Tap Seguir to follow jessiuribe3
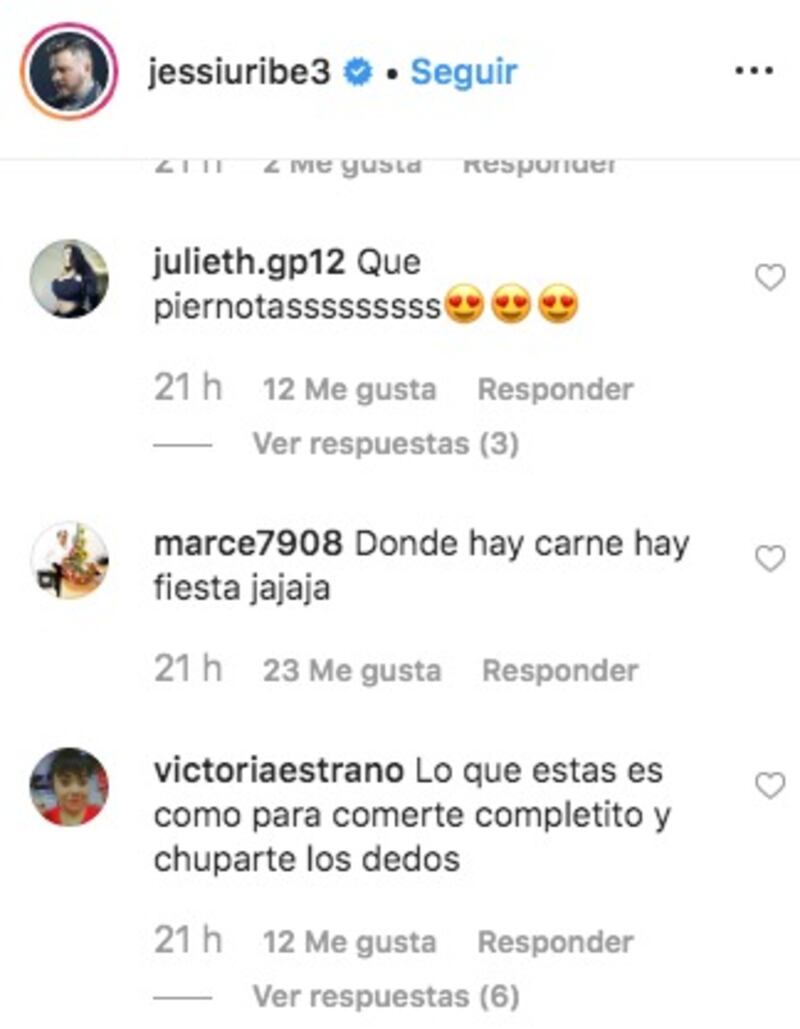This screenshot has width=800, height=1029. tap(464, 72)
